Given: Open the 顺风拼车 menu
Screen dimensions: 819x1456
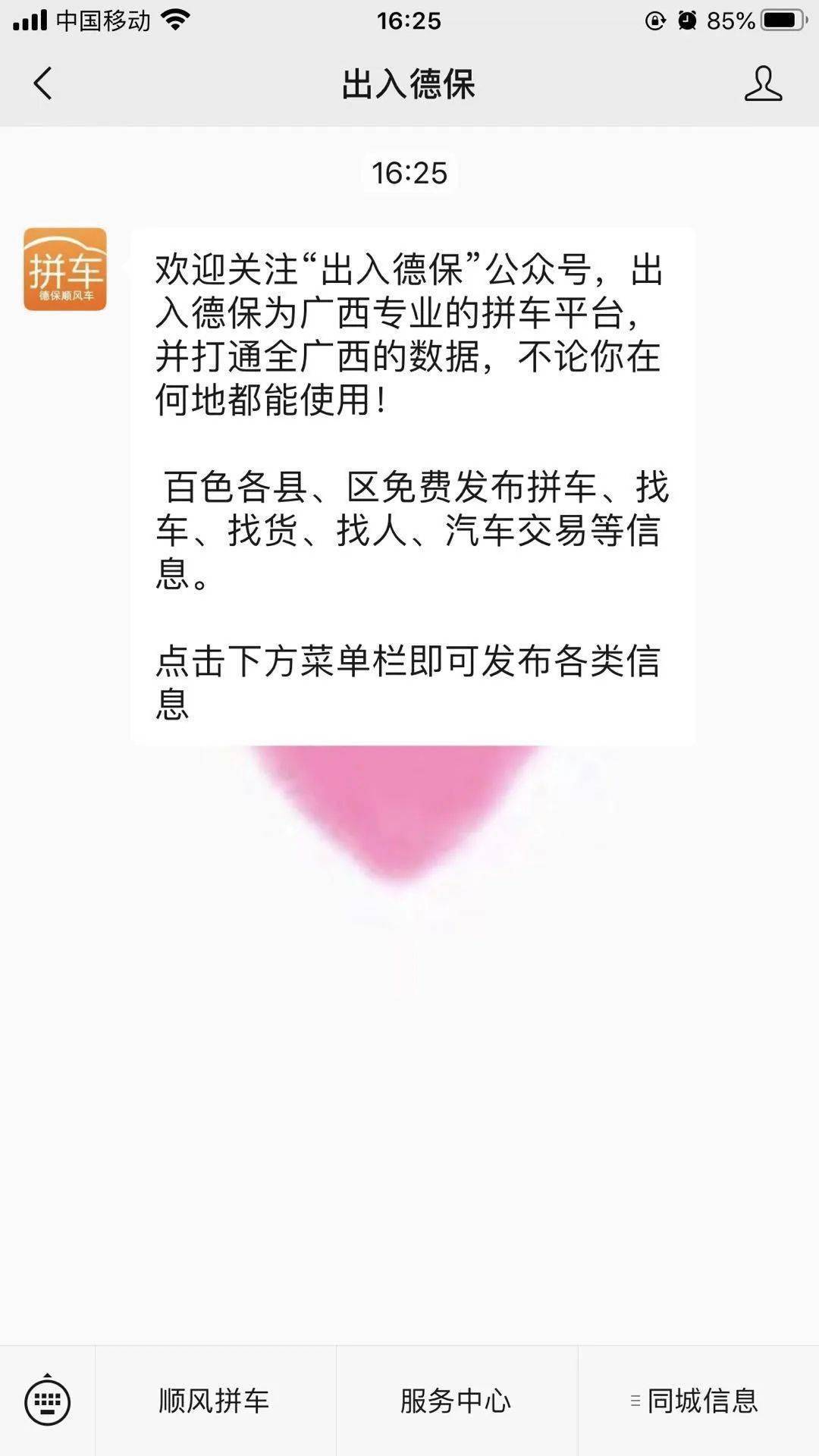Looking at the screenshot, I should [215, 1401].
